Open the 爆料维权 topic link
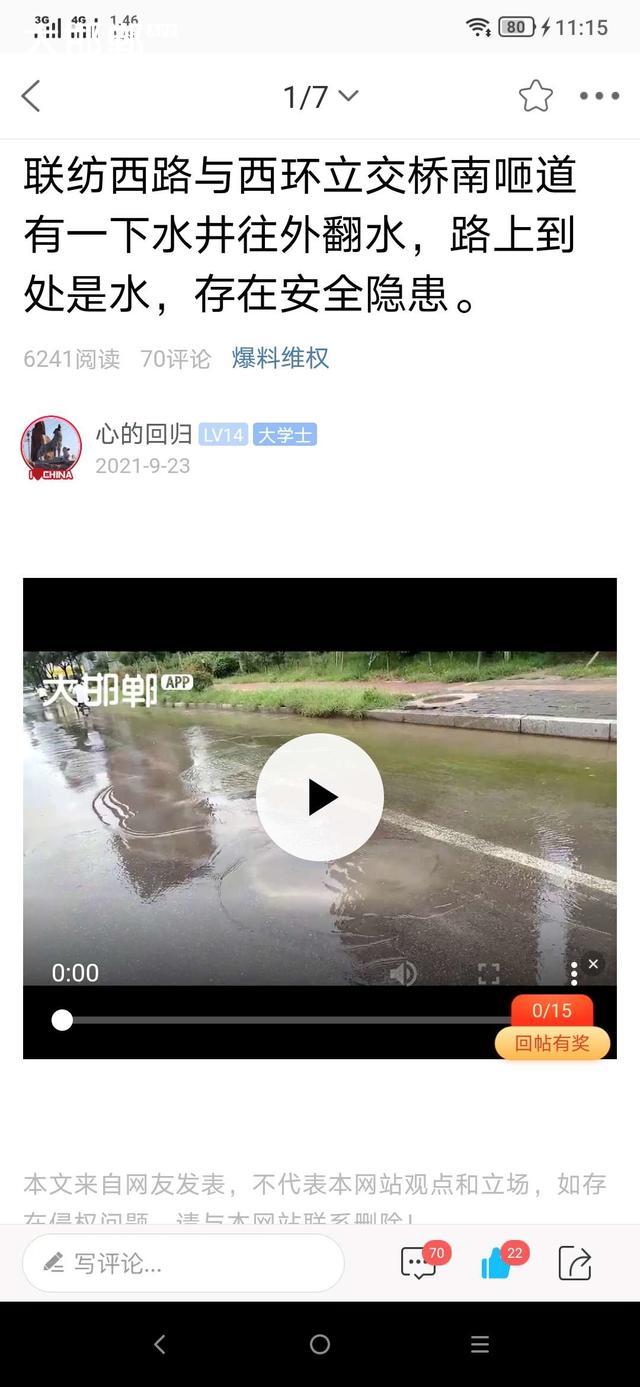The width and height of the screenshot is (640, 1387). click(x=280, y=358)
